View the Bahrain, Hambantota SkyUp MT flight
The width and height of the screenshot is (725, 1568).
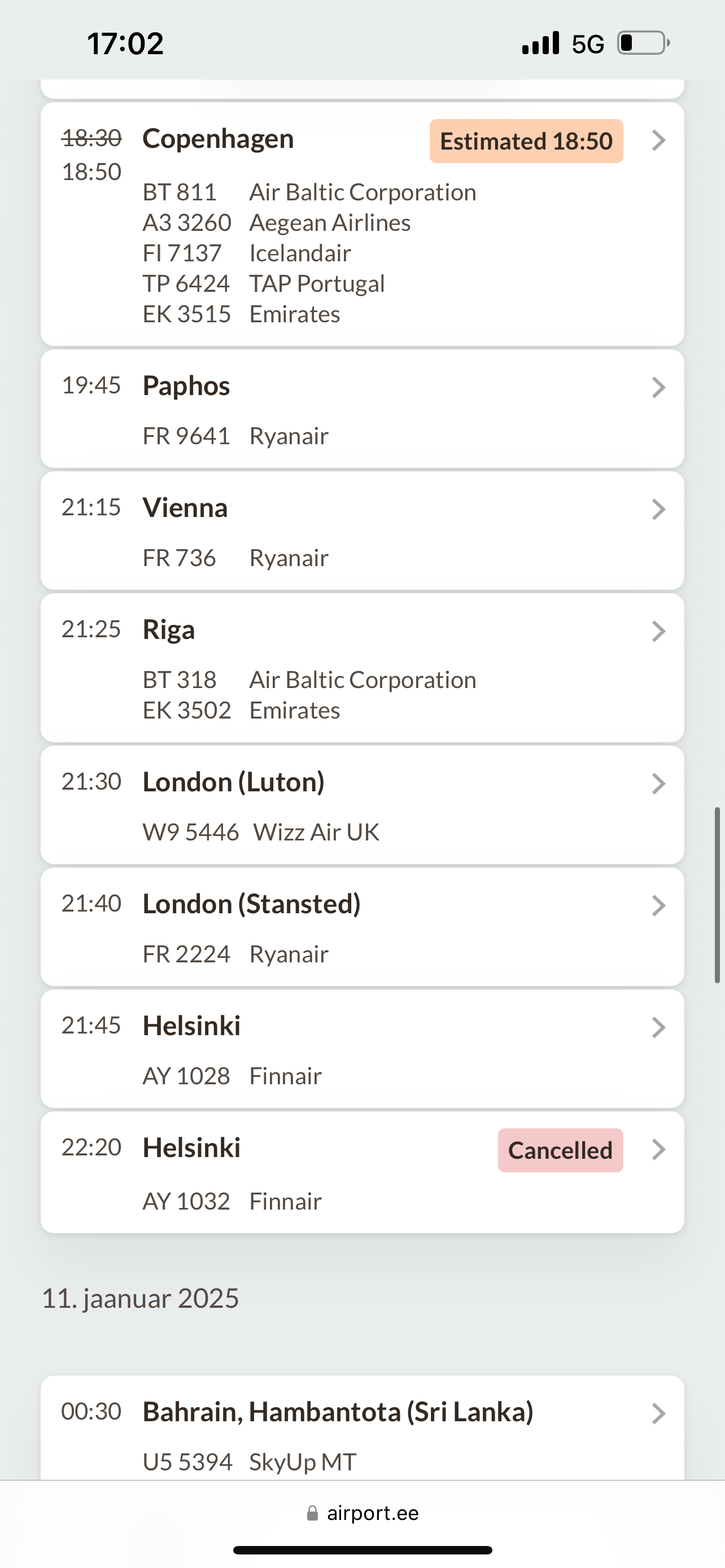point(362,1428)
